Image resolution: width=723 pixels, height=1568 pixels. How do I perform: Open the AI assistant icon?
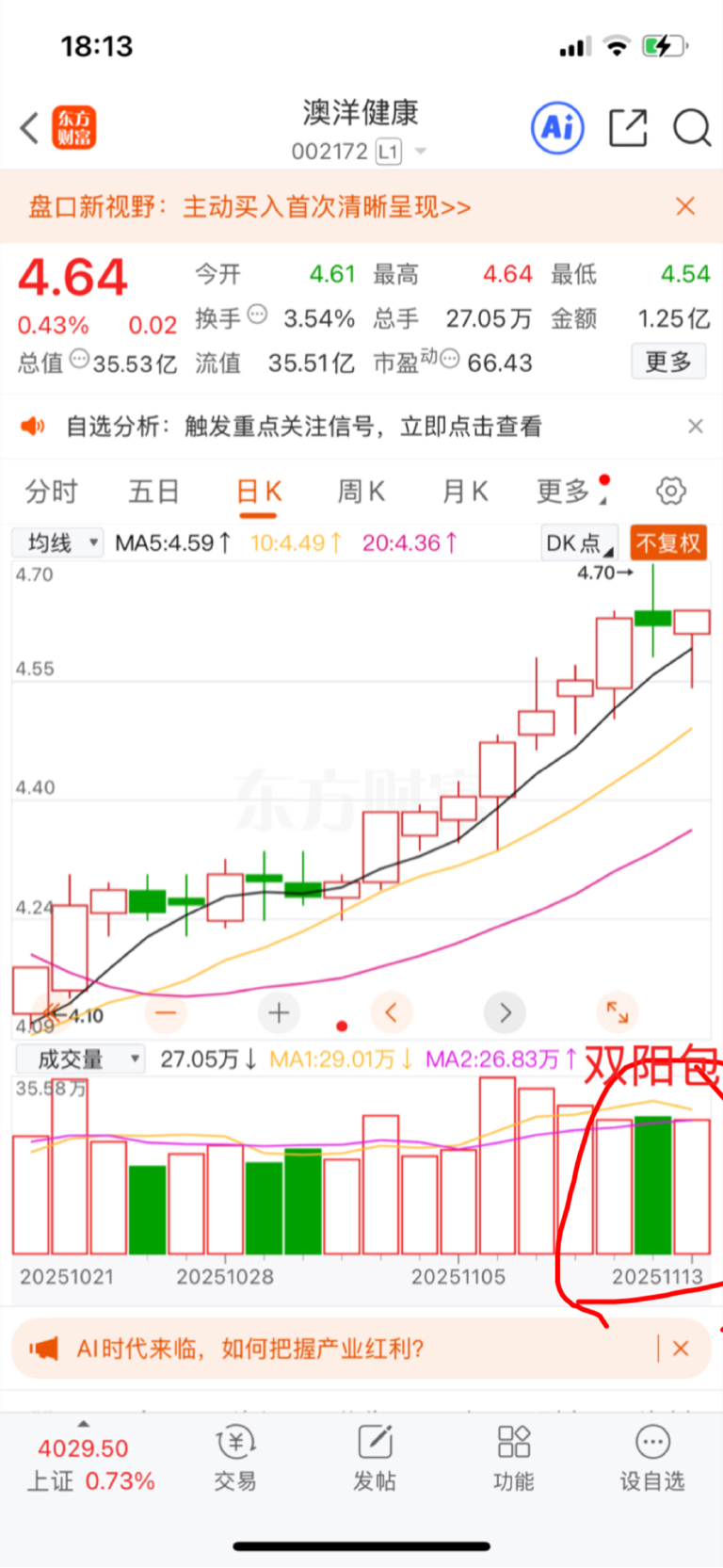tap(557, 127)
